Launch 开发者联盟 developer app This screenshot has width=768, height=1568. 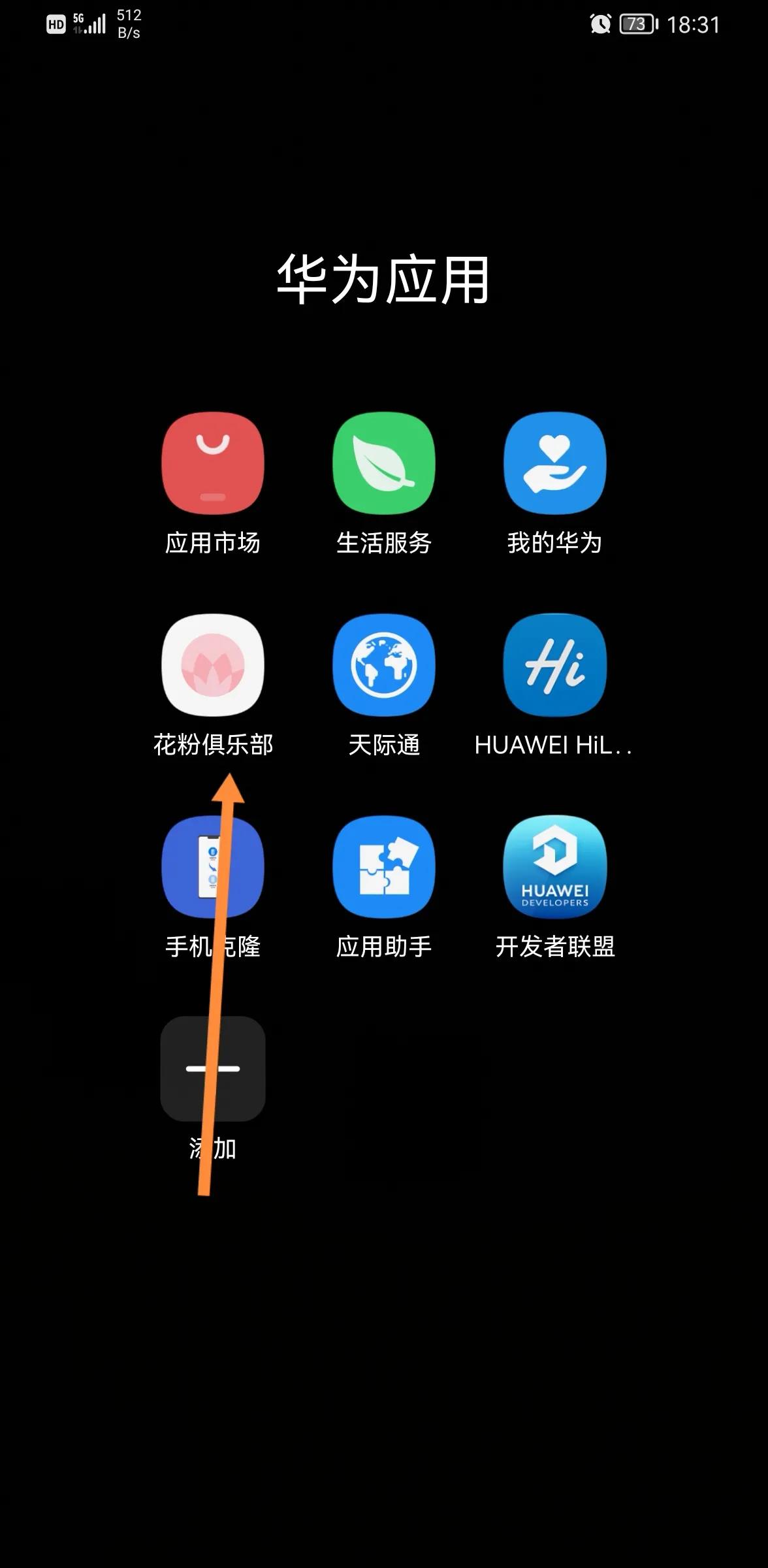[555, 867]
